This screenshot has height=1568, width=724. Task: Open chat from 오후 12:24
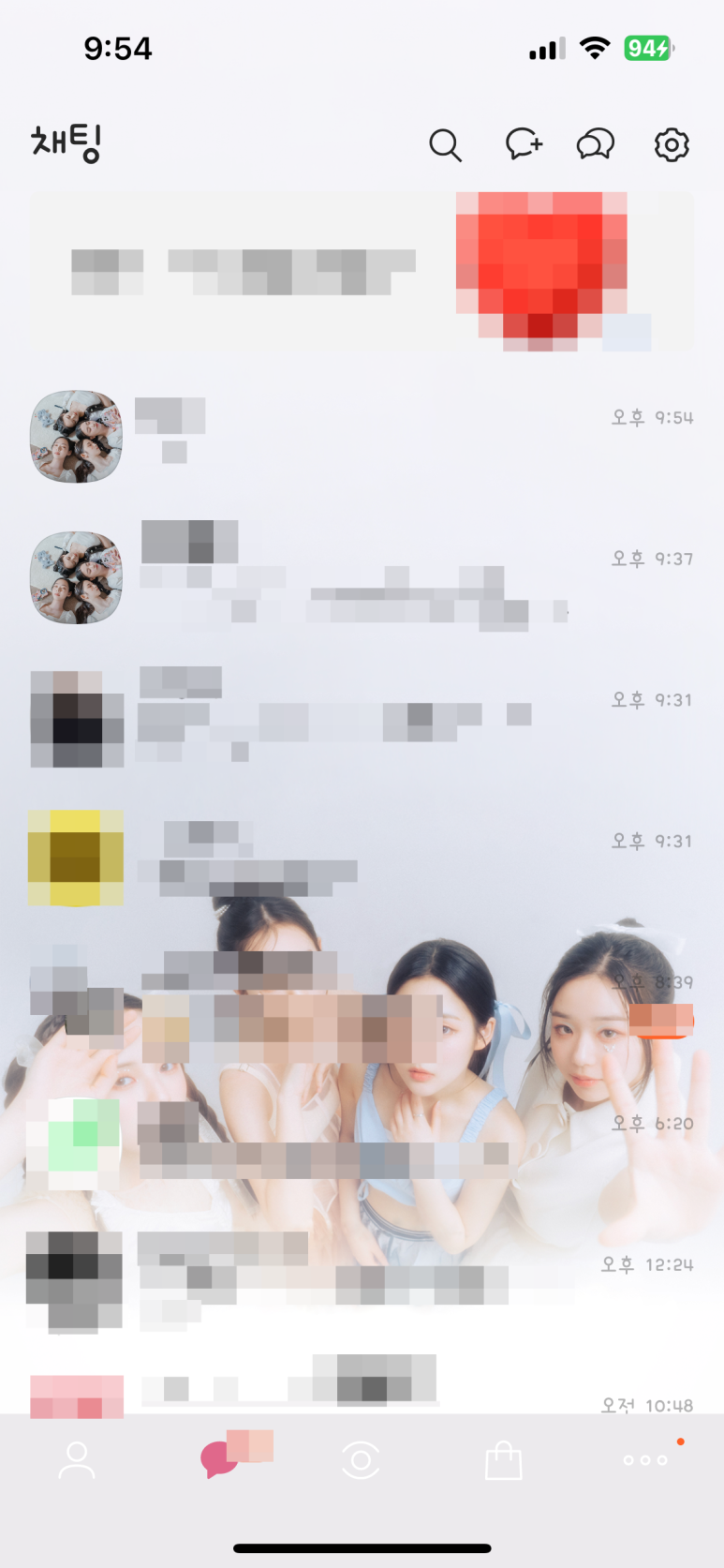point(362,1284)
